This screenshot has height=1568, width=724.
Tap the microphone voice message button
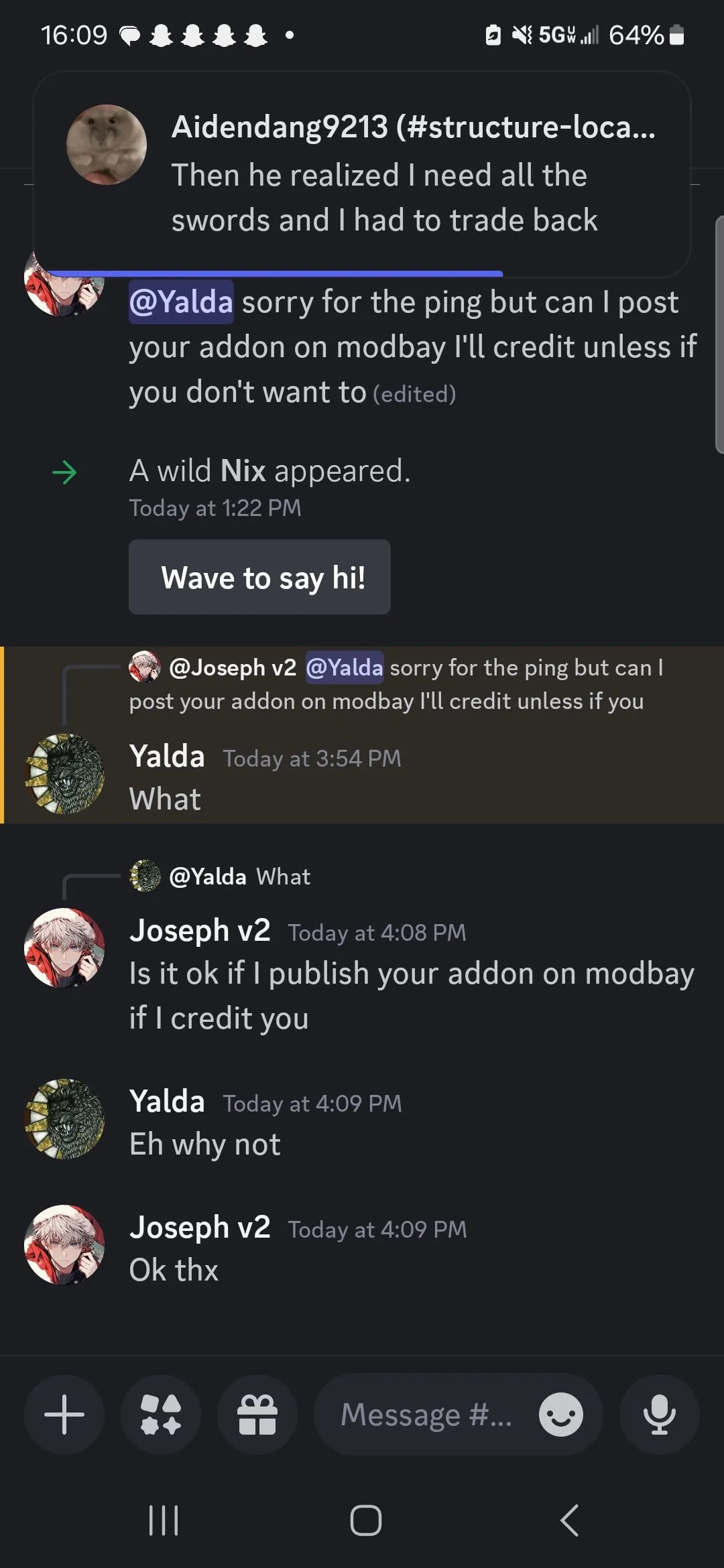660,1415
